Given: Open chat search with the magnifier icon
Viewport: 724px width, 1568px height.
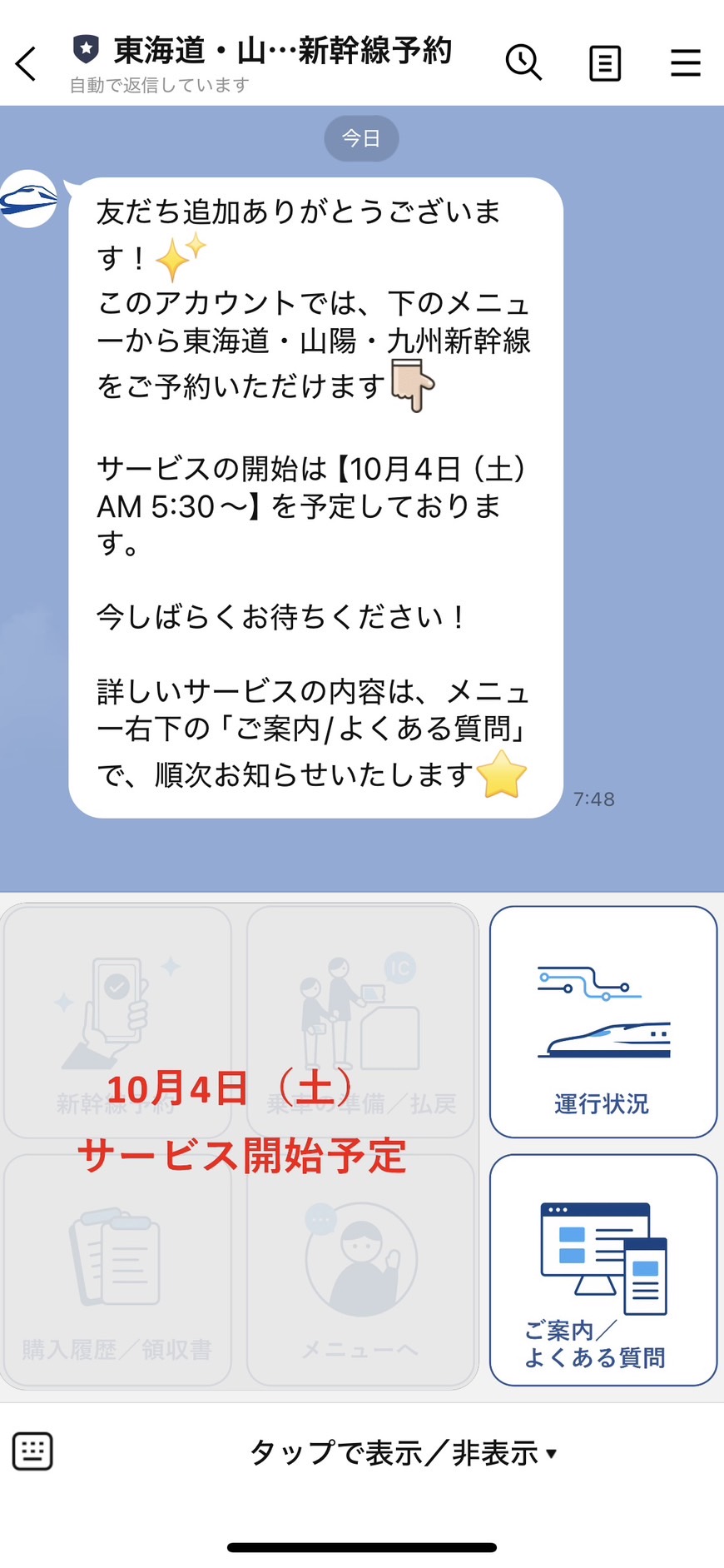Looking at the screenshot, I should tap(523, 62).
